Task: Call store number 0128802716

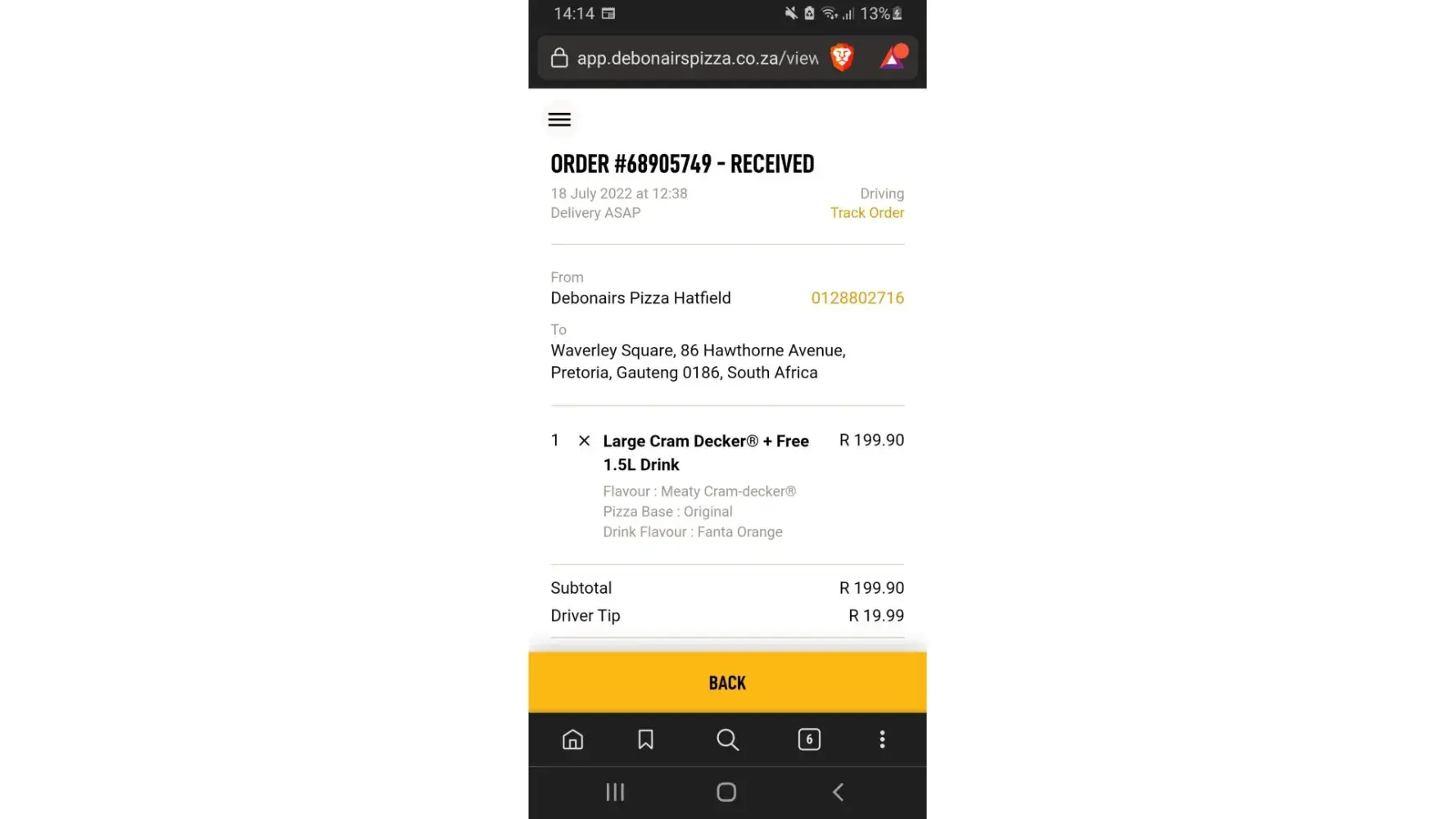Action: (857, 298)
